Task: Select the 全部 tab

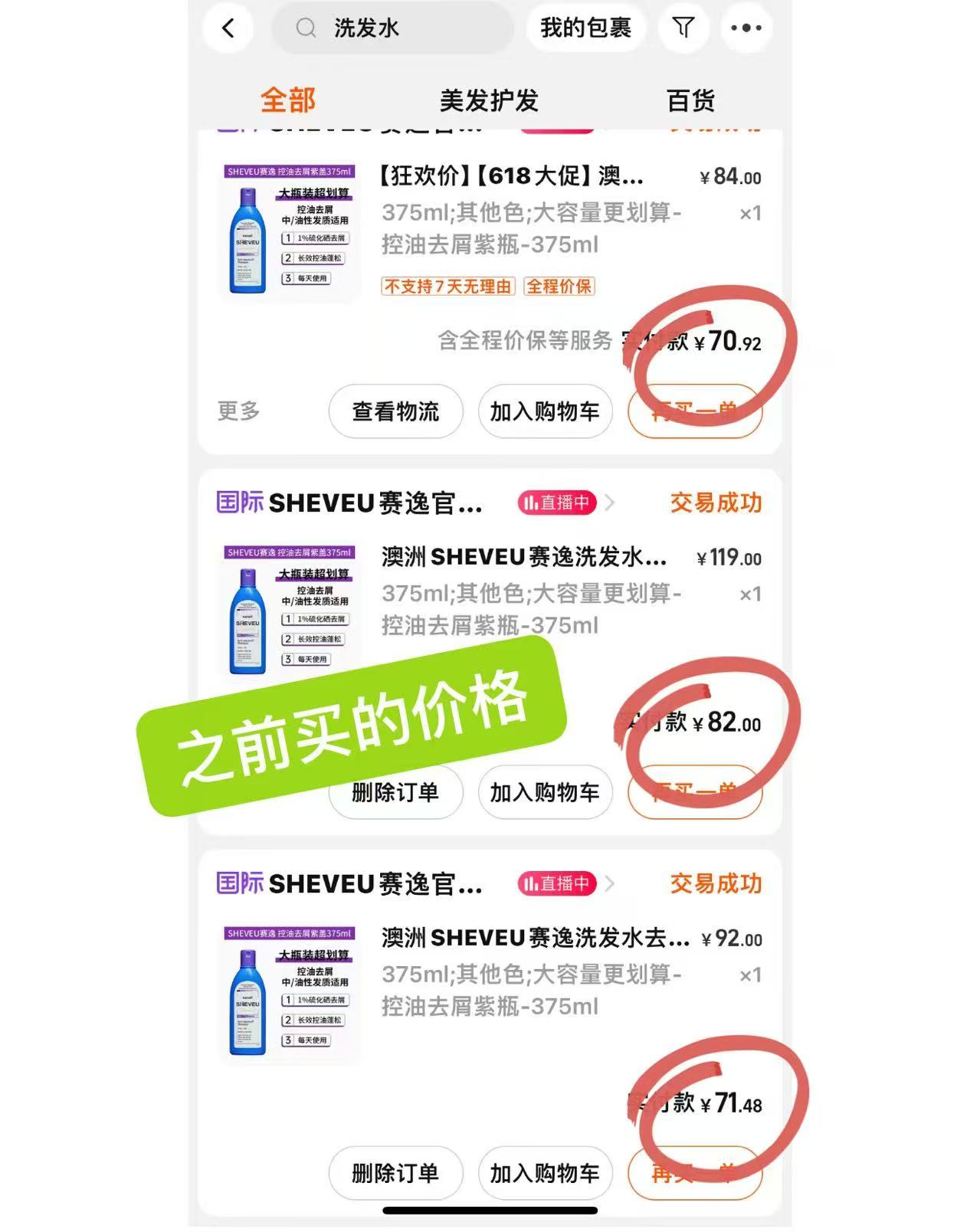Action: (x=290, y=98)
